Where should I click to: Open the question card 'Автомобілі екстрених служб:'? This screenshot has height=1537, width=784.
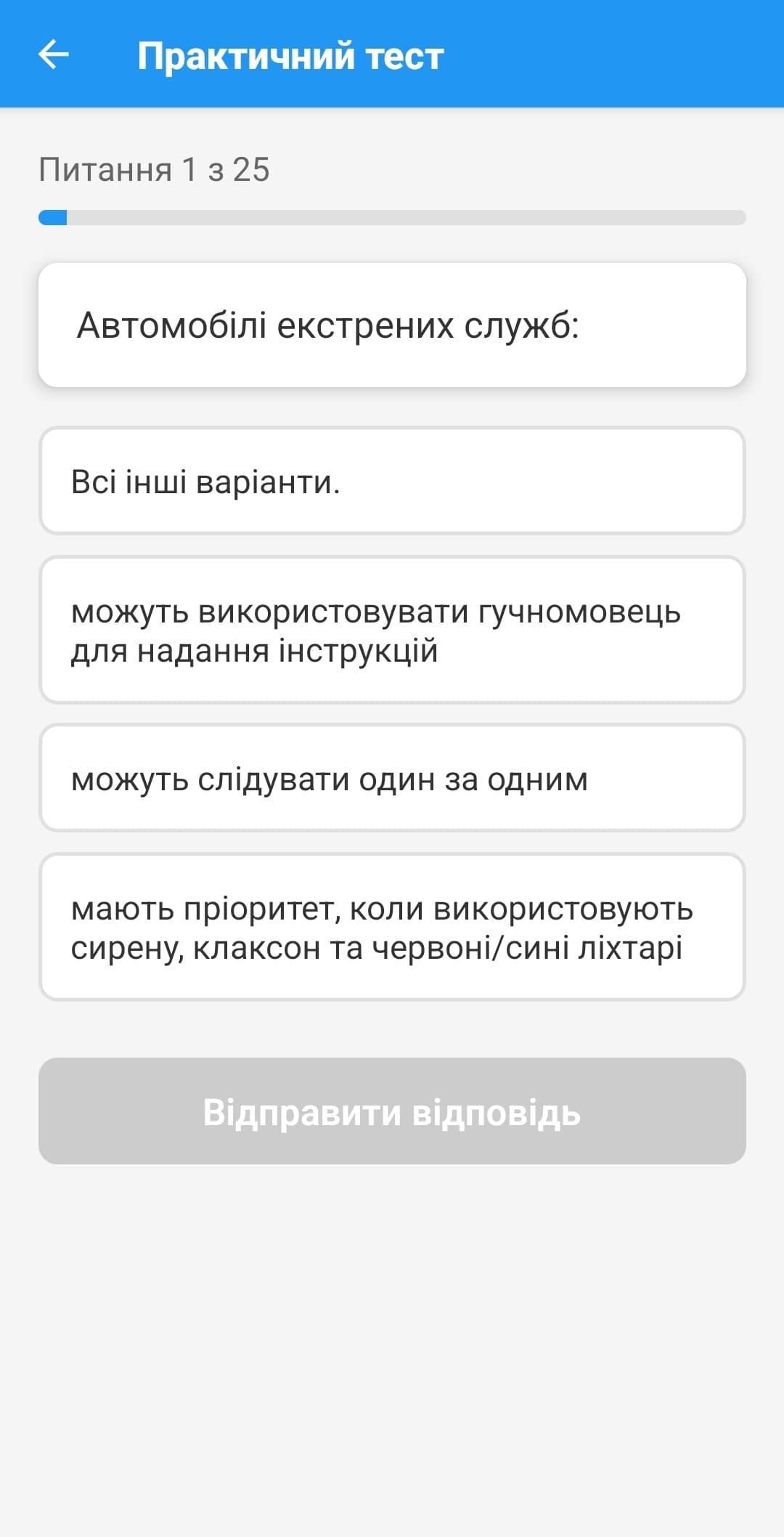click(392, 325)
